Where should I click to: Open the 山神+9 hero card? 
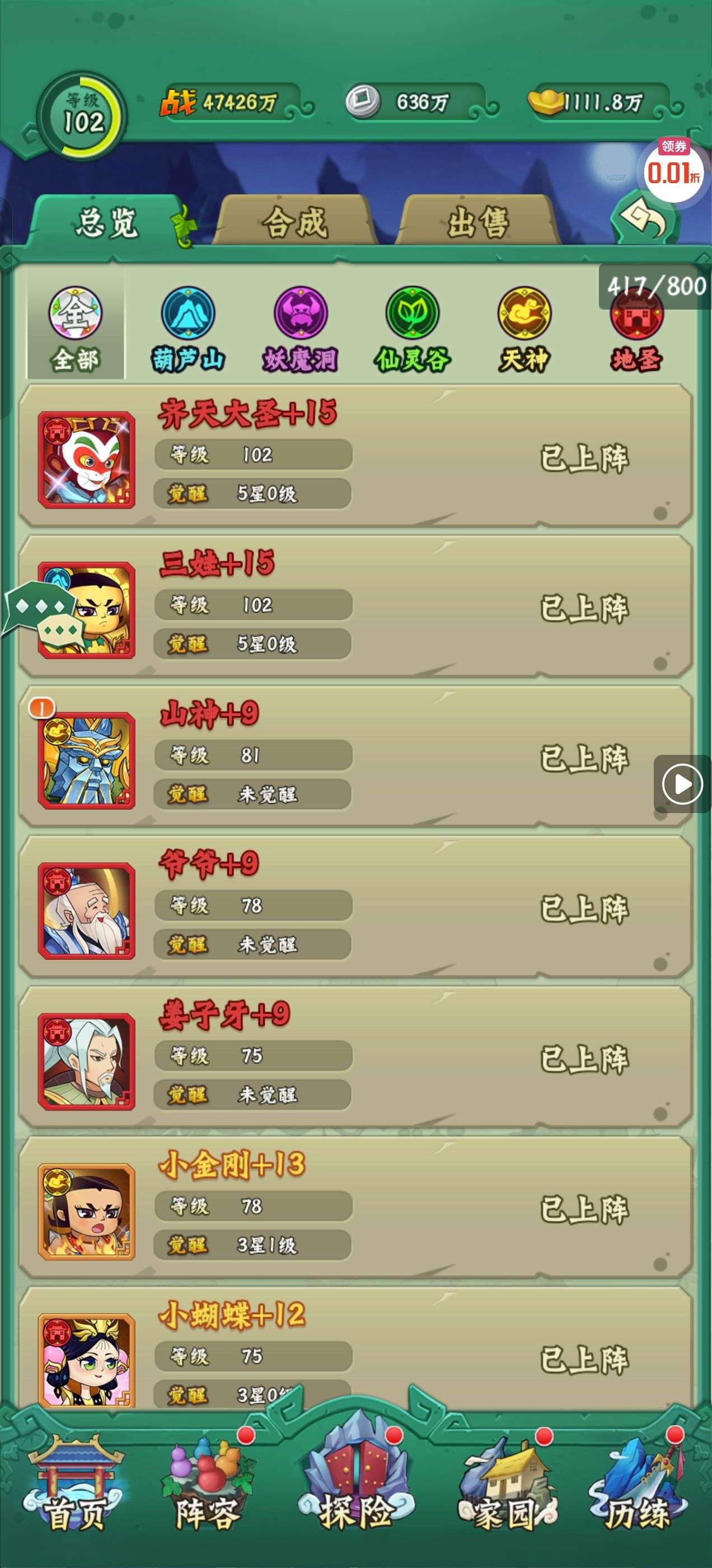point(356,757)
